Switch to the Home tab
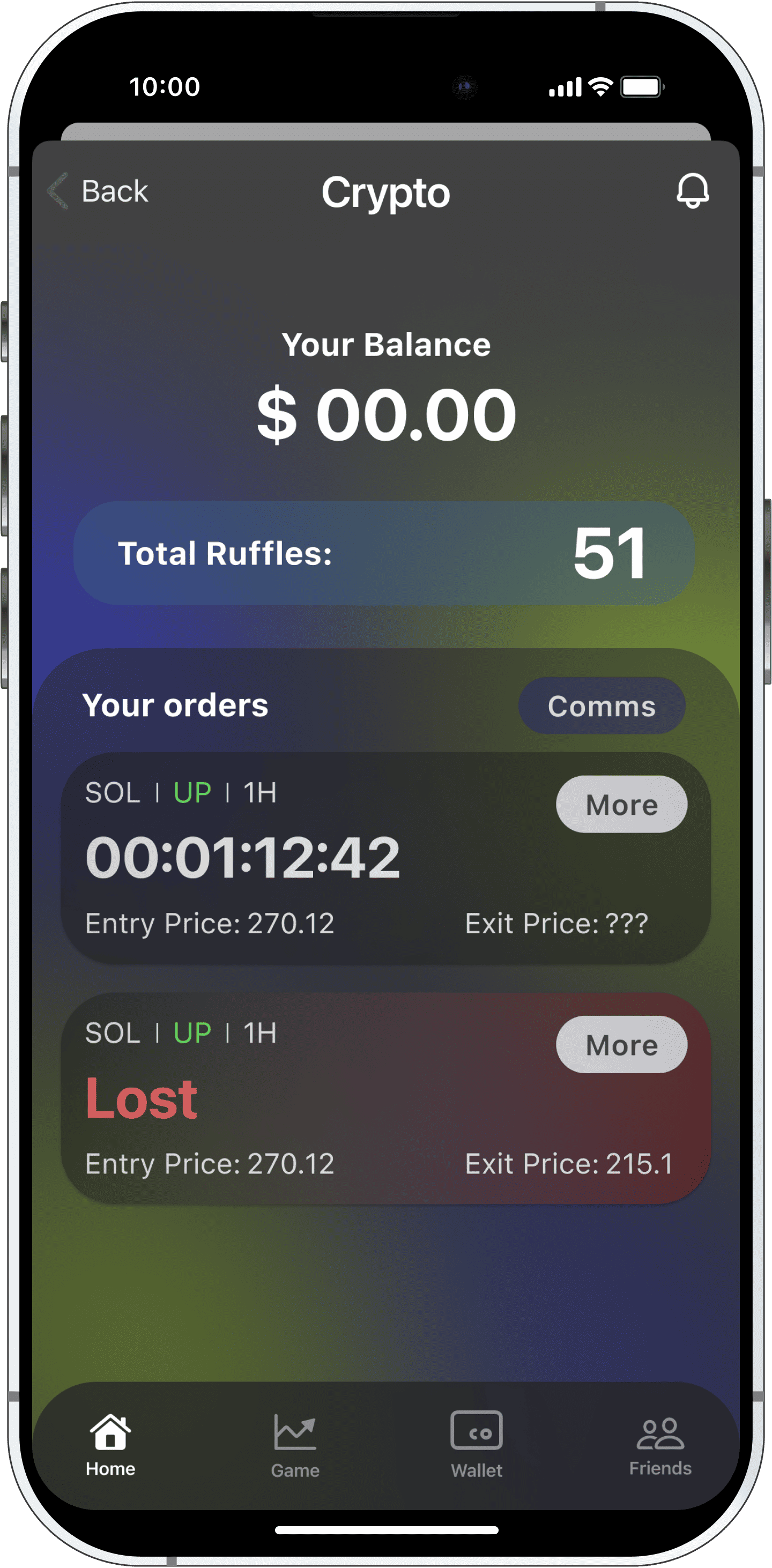The width and height of the screenshot is (772, 1568). click(110, 1445)
